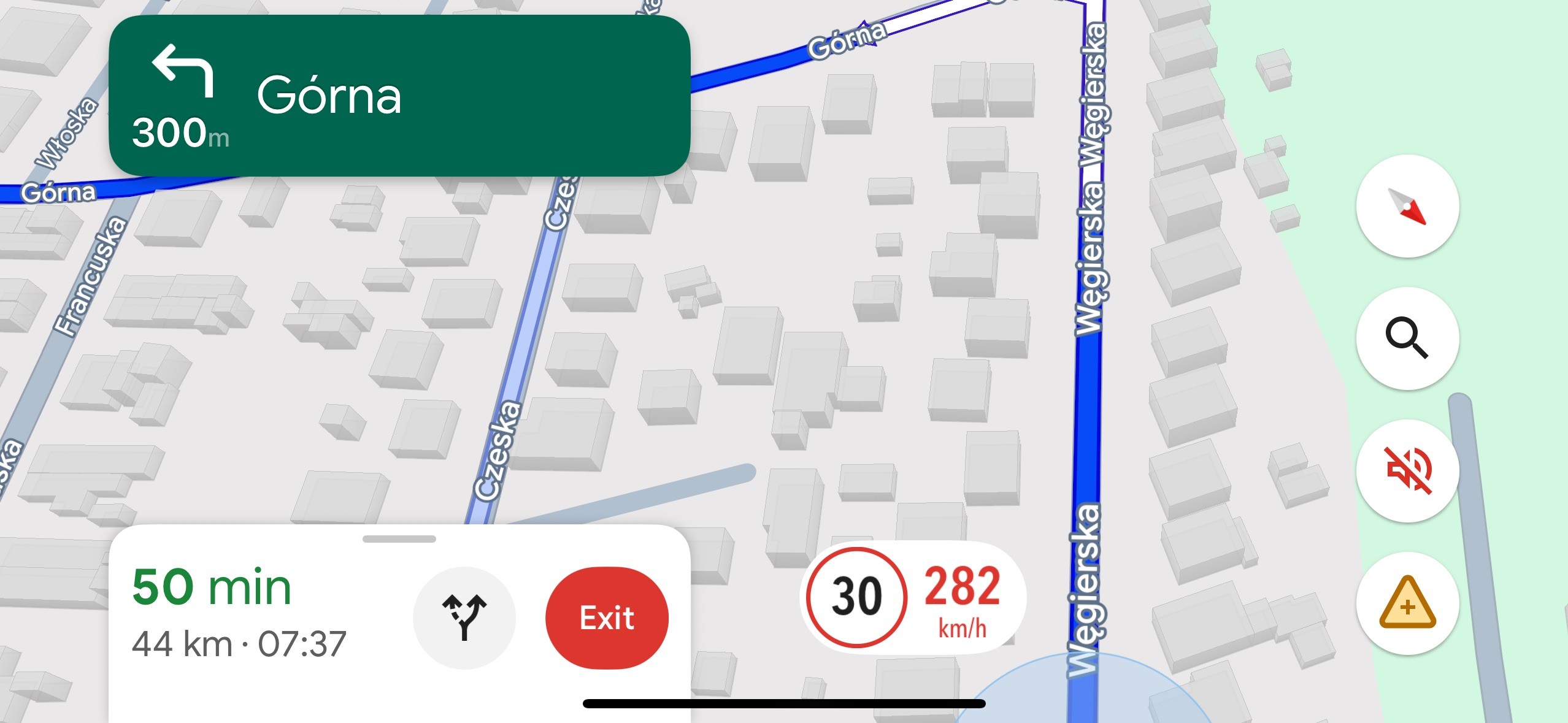Screen dimensions: 1568x723
Task: Exit navigation
Action: pos(607,617)
